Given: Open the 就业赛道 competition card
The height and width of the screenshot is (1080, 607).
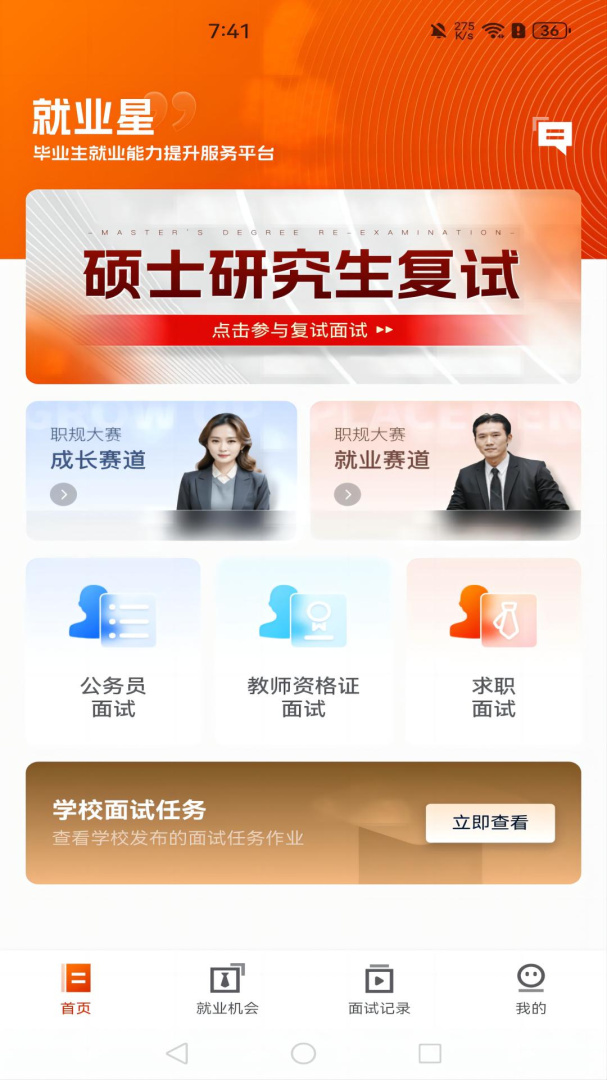Looking at the screenshot, I should click(x=445, y=470).
